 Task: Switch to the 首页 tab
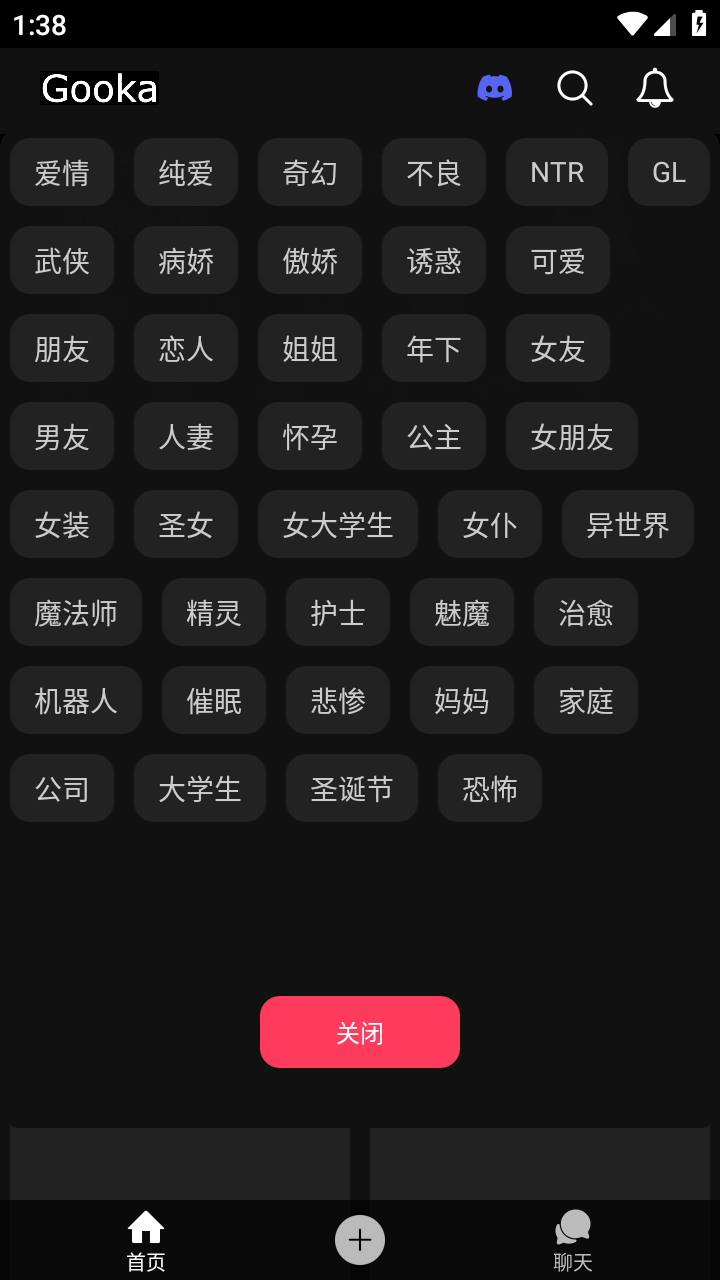pos(146,1240)
